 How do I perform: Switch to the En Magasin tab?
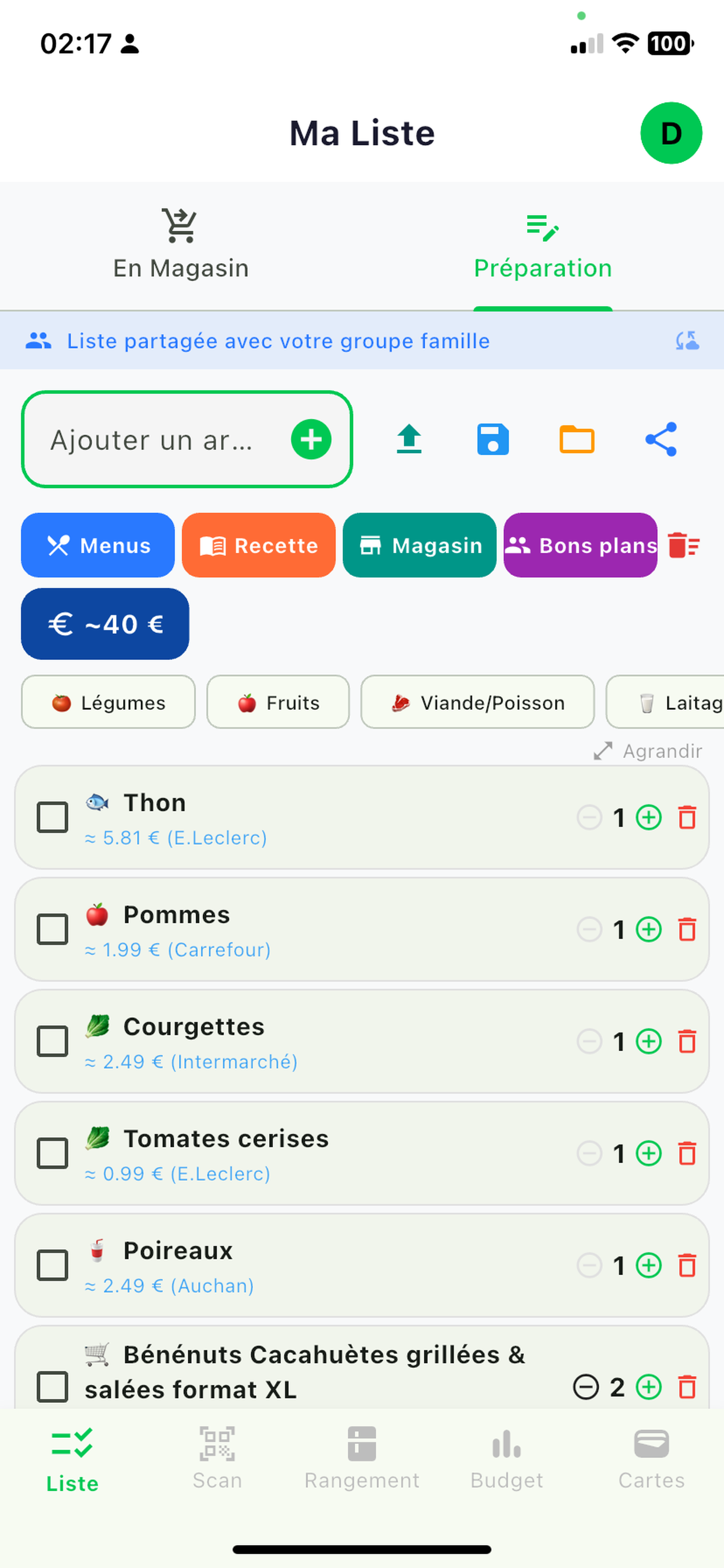[x=181, y=243]
